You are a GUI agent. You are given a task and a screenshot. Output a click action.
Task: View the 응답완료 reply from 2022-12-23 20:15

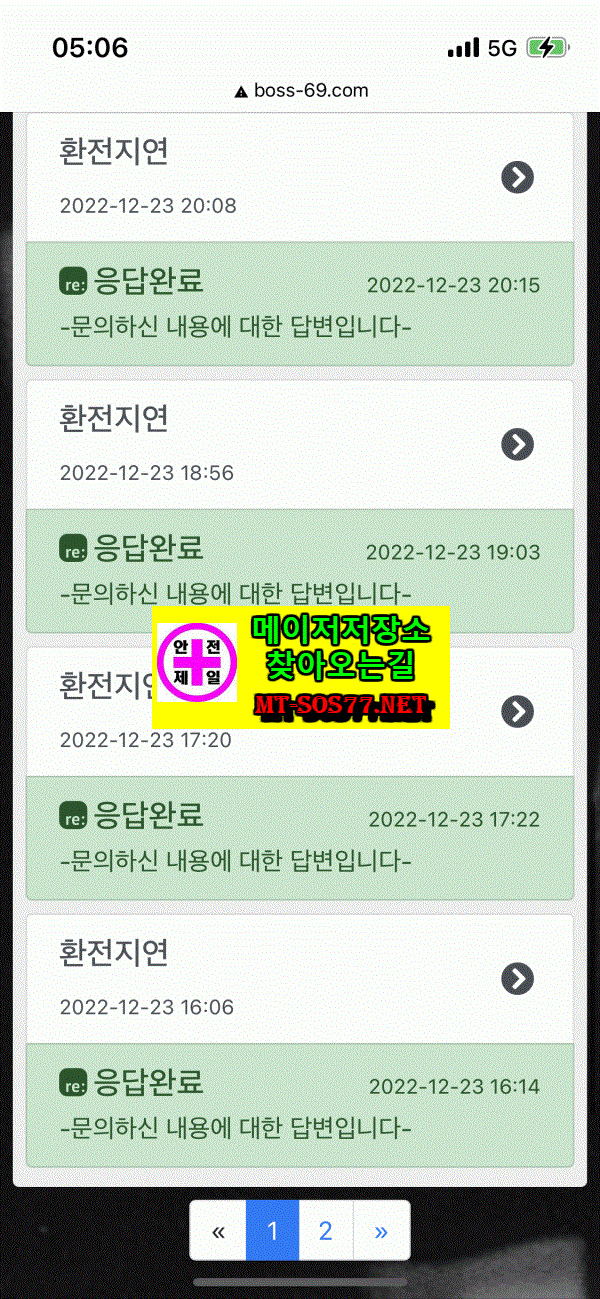[x=299, y=304]
